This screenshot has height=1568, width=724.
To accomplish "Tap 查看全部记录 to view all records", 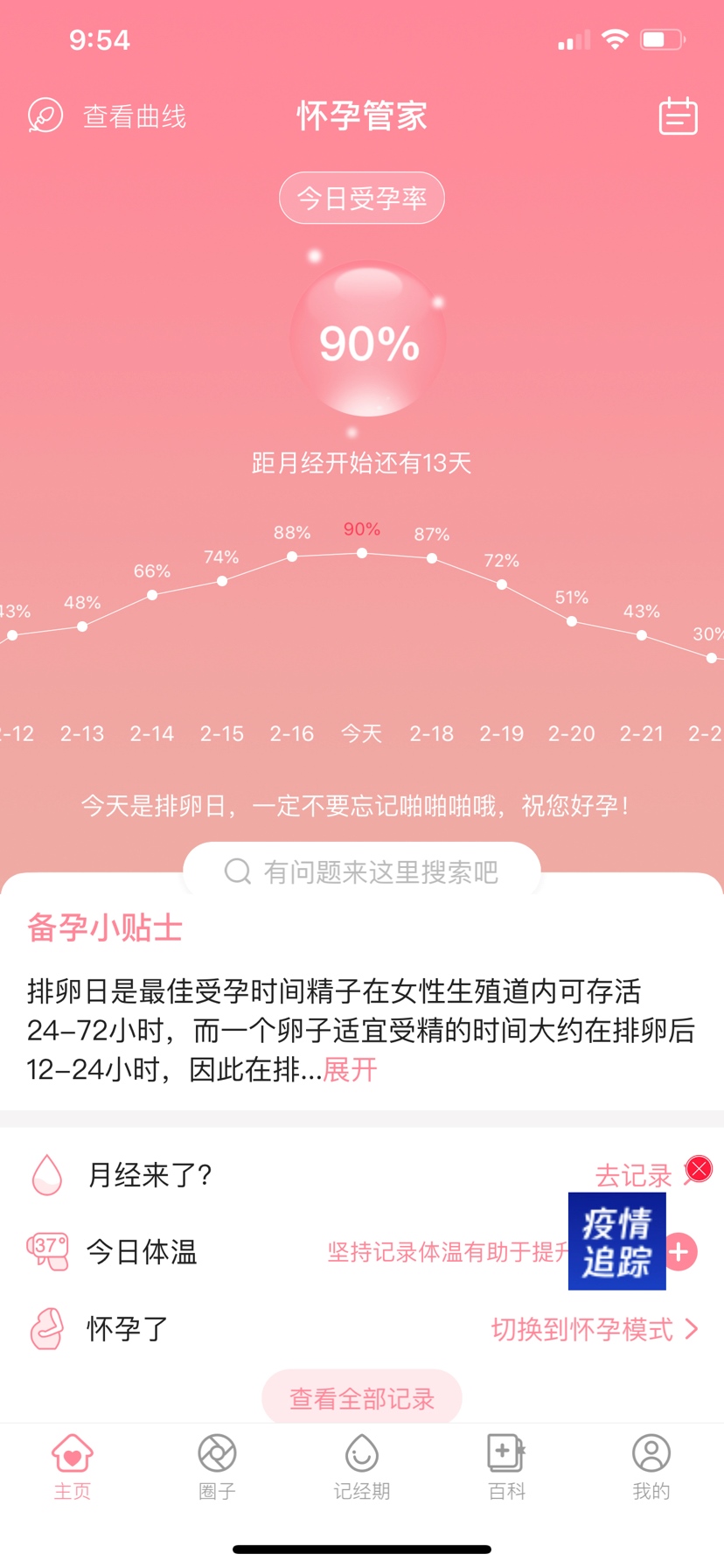I will point(361,1398).
